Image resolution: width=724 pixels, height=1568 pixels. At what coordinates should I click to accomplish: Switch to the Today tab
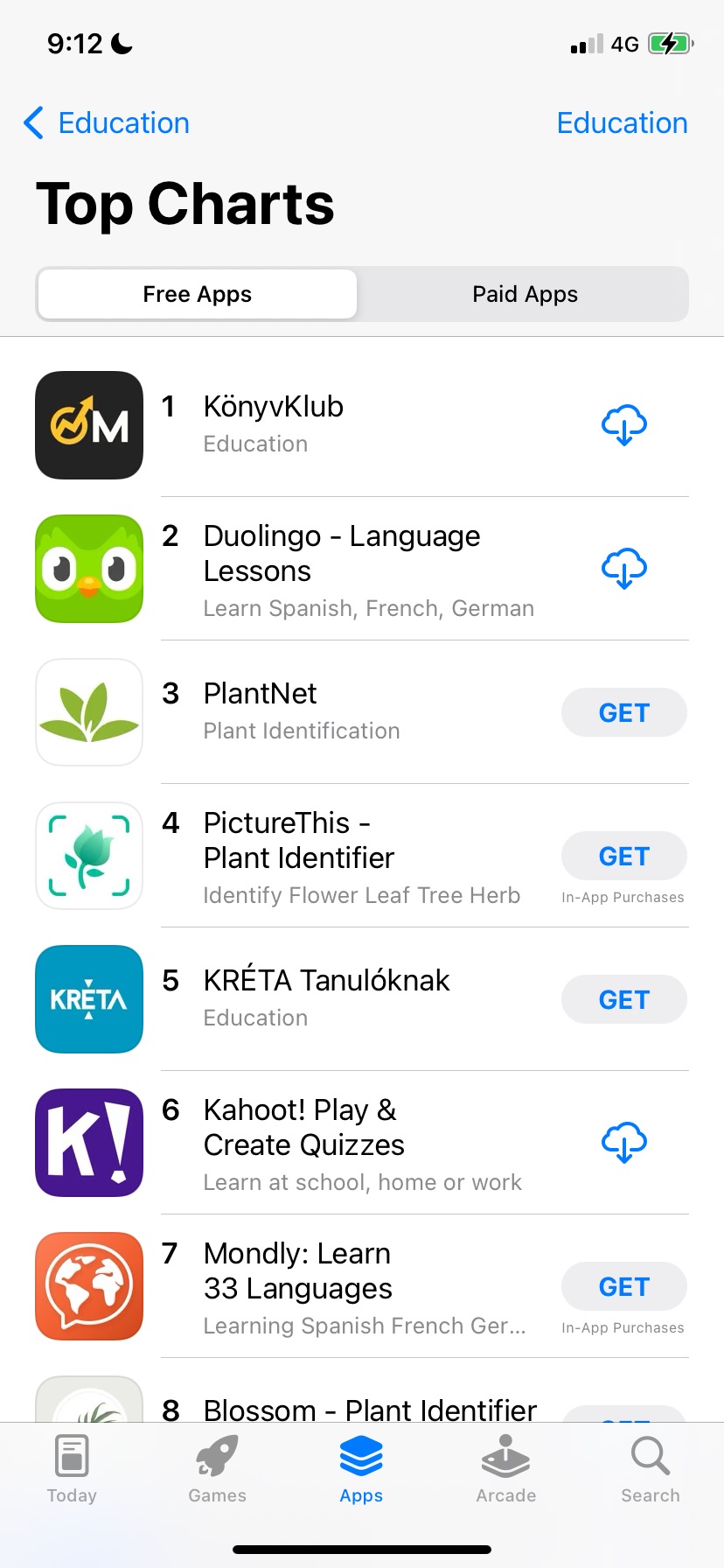(72, 1470)
